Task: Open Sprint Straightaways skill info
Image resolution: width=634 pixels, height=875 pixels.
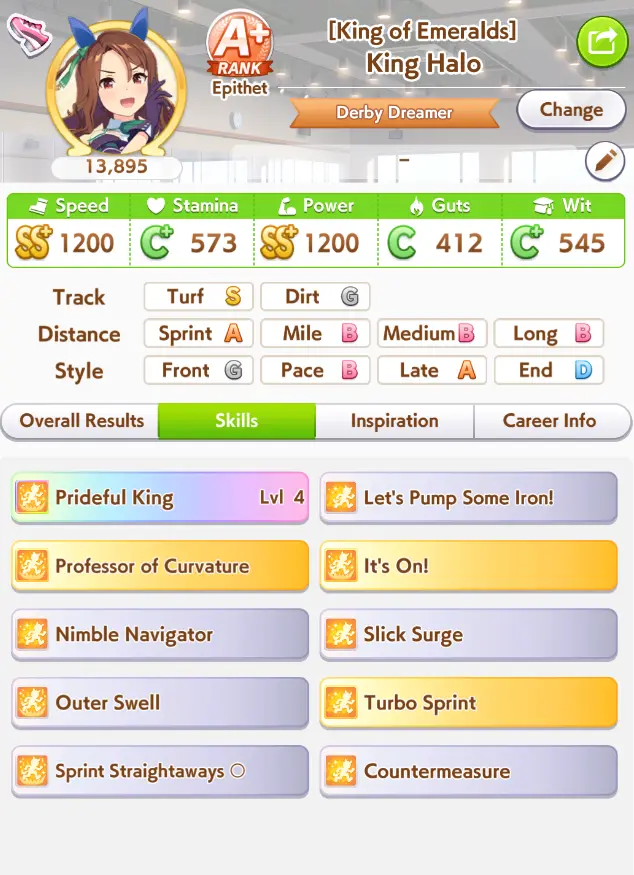Action: [160, 771]
